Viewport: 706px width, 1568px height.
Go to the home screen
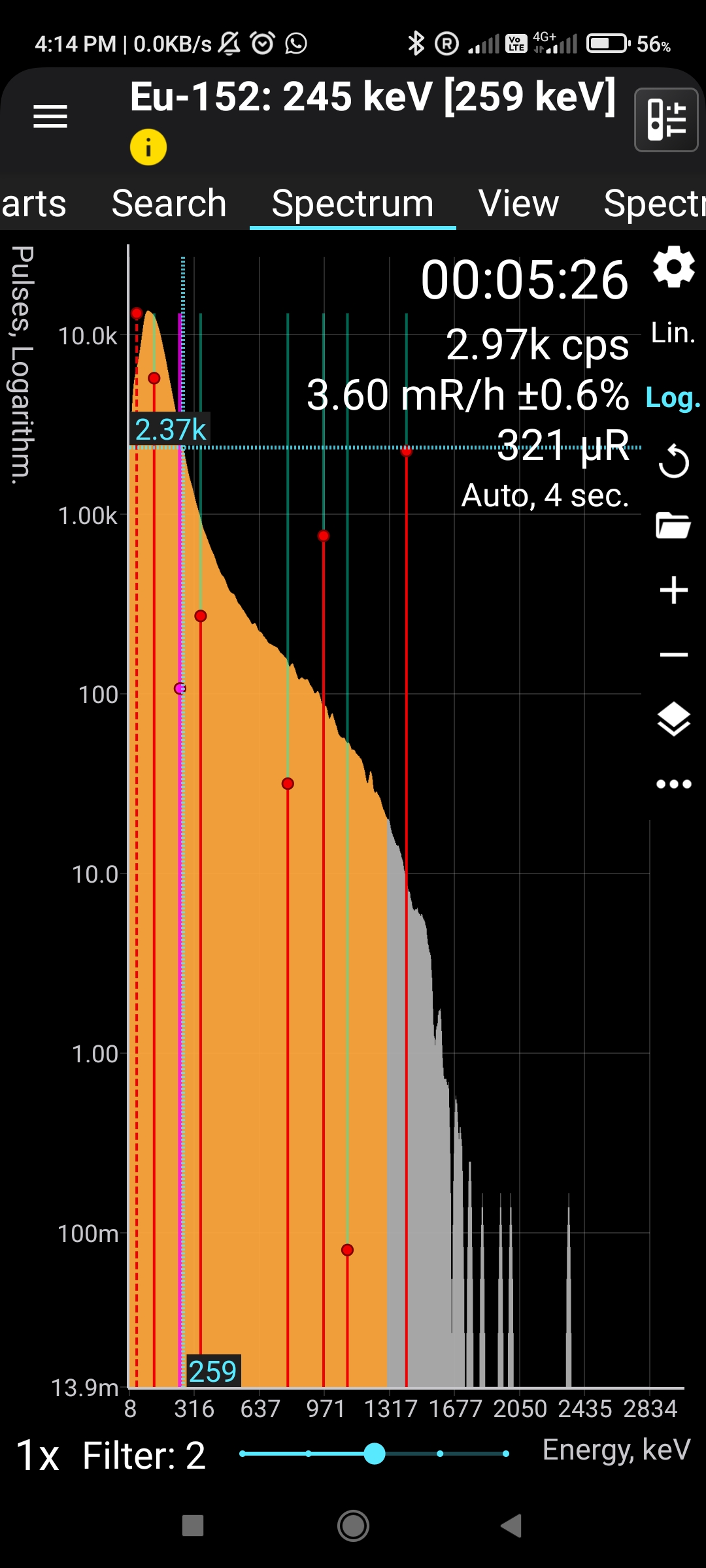pyautogui.click(x=353, y=1526)
